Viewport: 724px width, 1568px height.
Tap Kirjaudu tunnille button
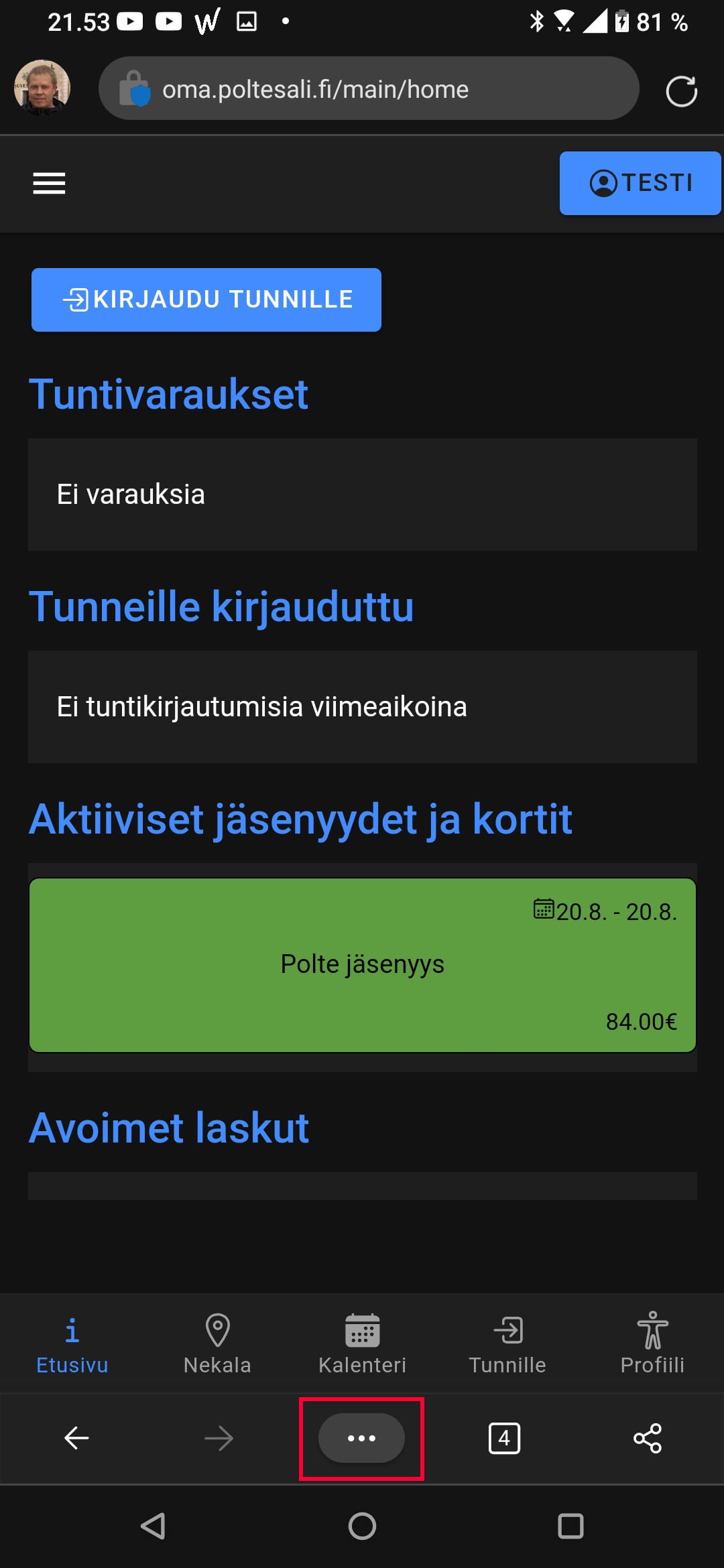(x=206, y=300)
